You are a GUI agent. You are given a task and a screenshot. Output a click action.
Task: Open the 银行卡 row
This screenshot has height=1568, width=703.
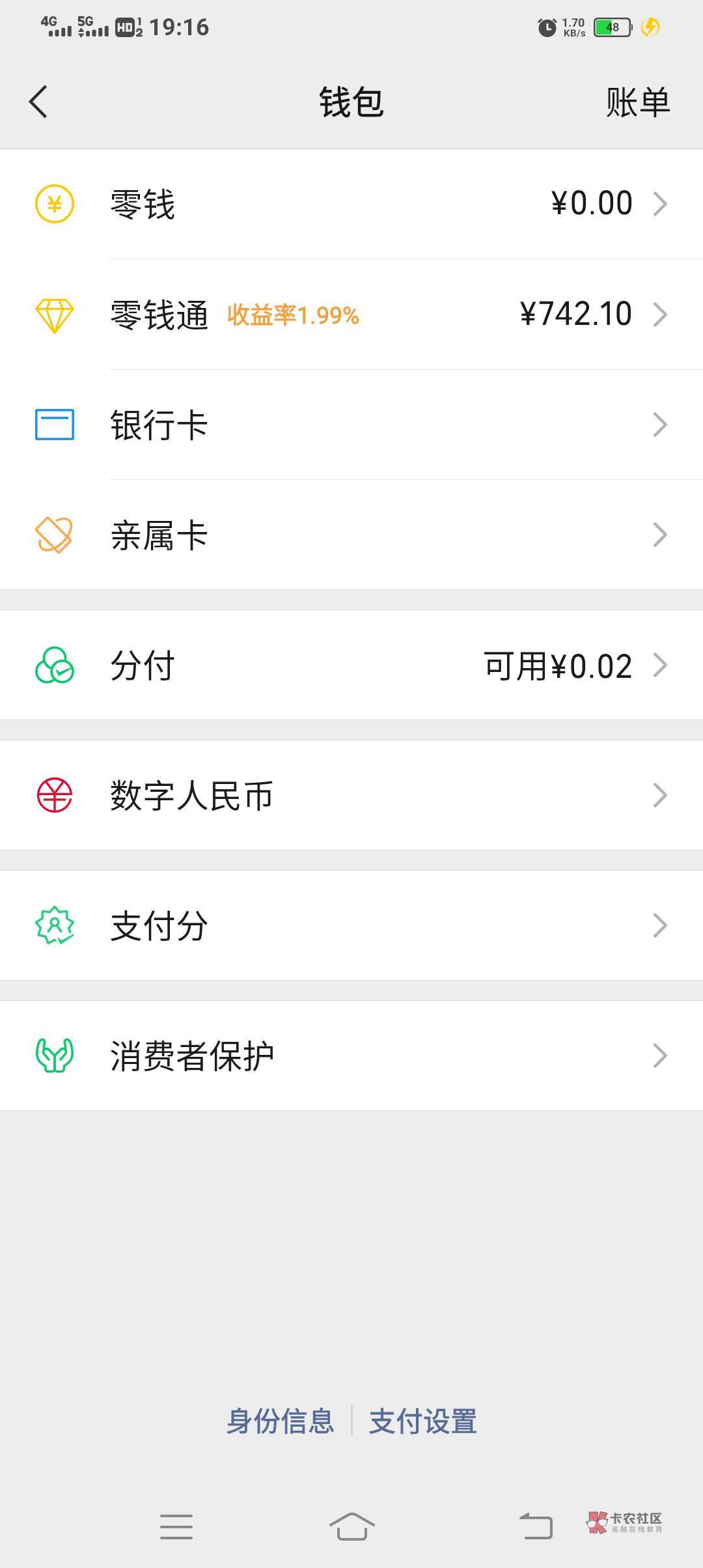pos(351,425)
